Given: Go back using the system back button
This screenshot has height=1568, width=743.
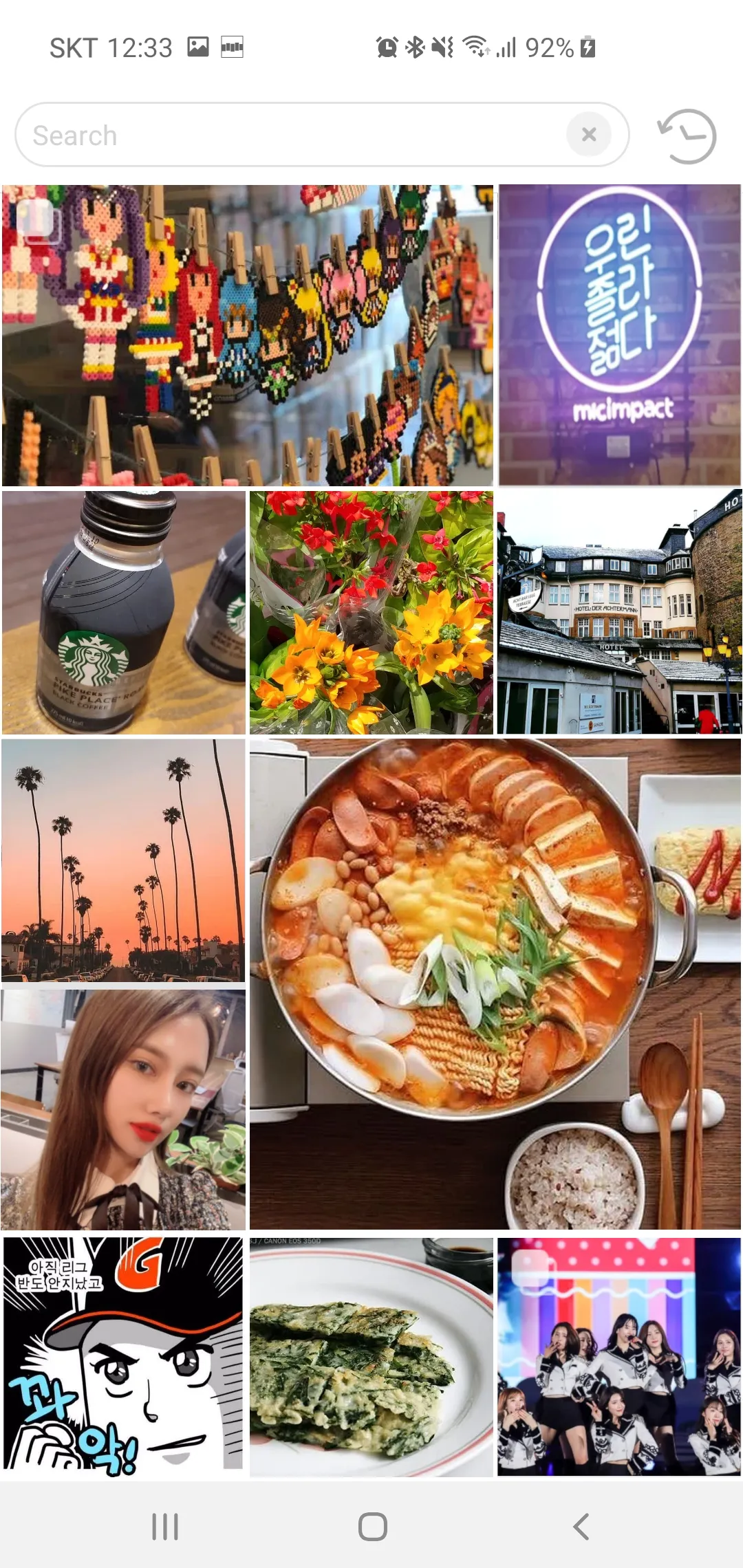Looking at the screenshot, I should 581,1527.
